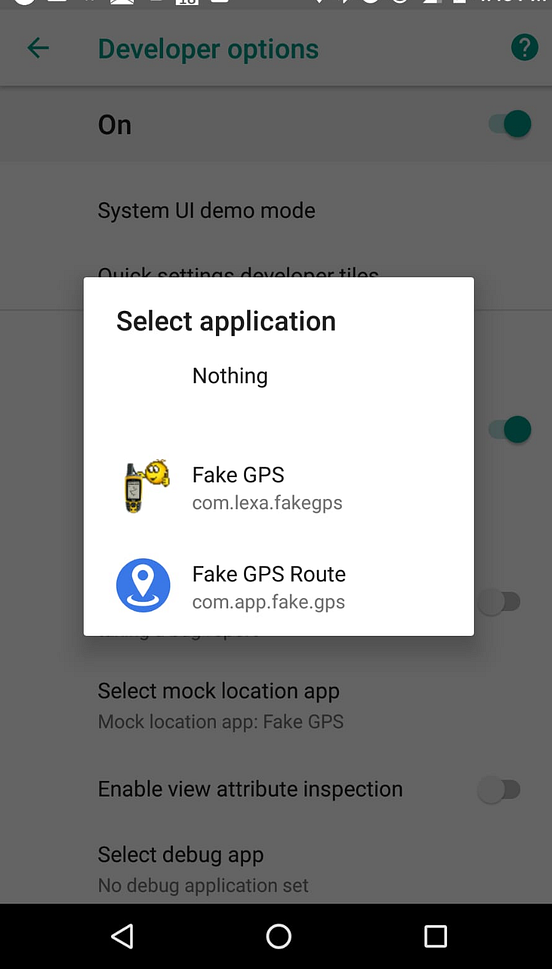552x969 pixels.
Task: Choose Fake GPS com.lexa.fakegps
Action: tap(279, 487)
